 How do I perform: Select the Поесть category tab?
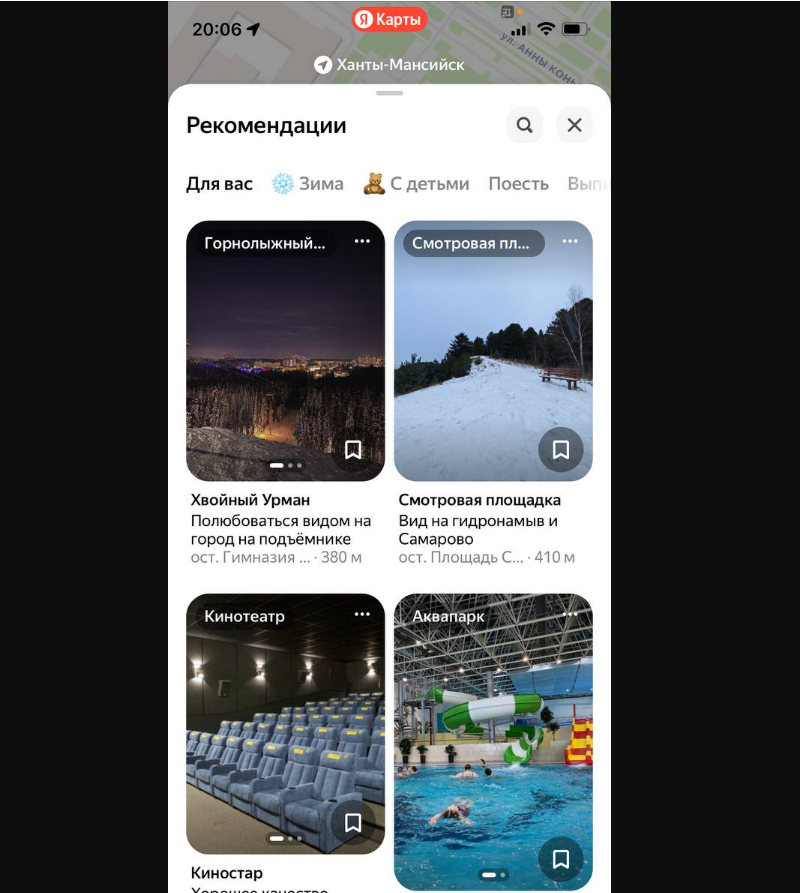pos(518,184)
